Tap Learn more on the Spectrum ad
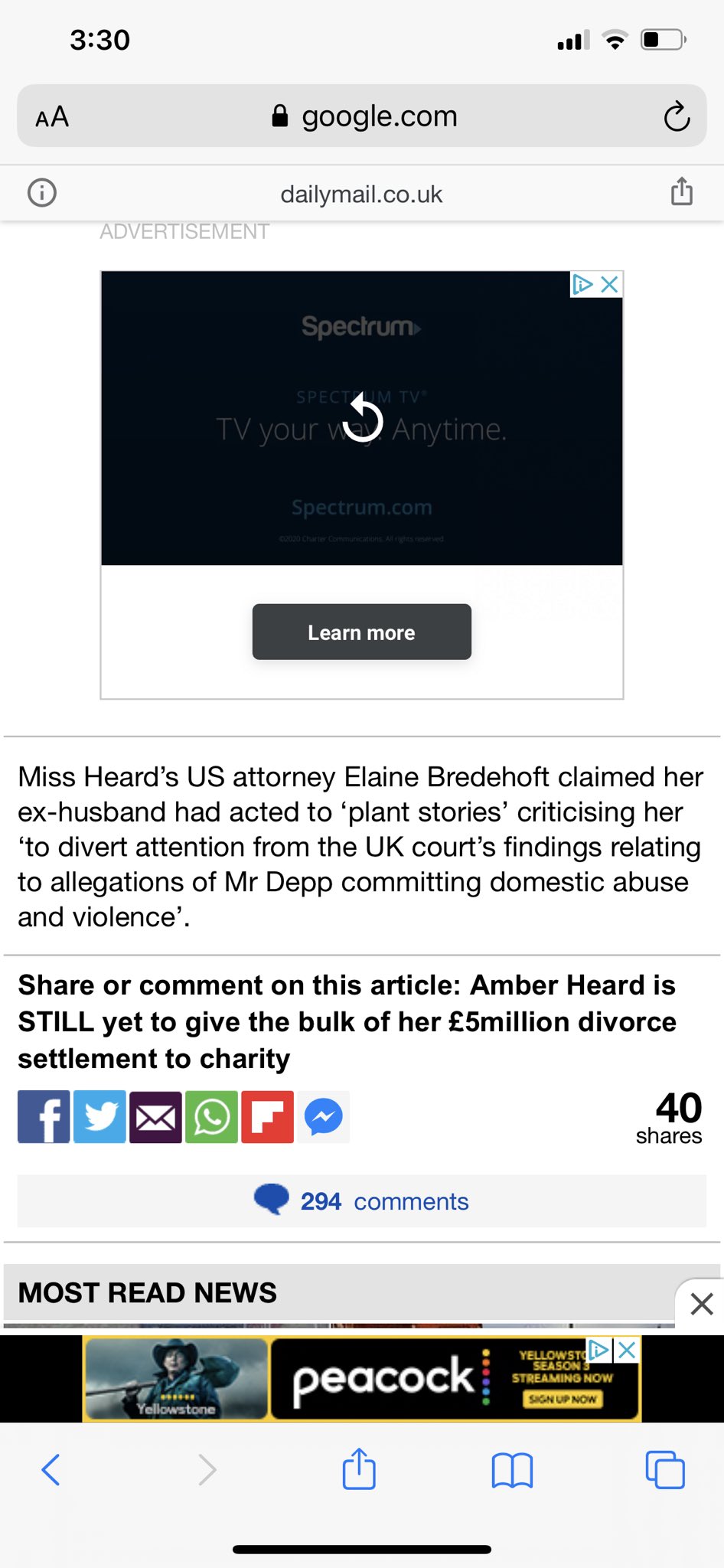This screenshot has height=1568, width=724. pos(362,632)
